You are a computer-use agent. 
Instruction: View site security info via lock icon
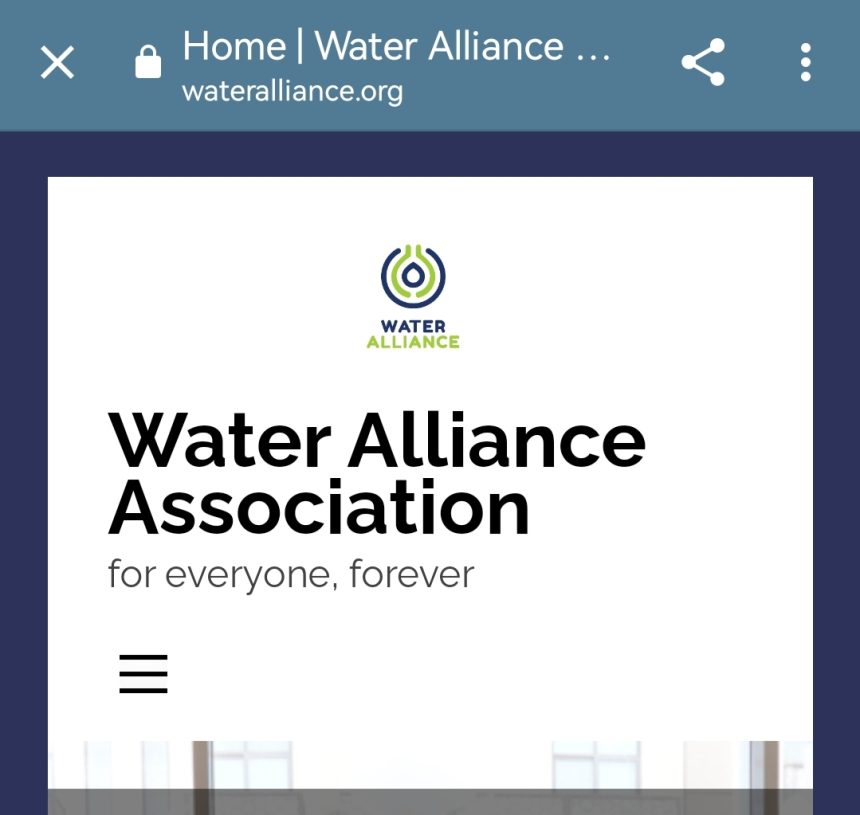148,63
